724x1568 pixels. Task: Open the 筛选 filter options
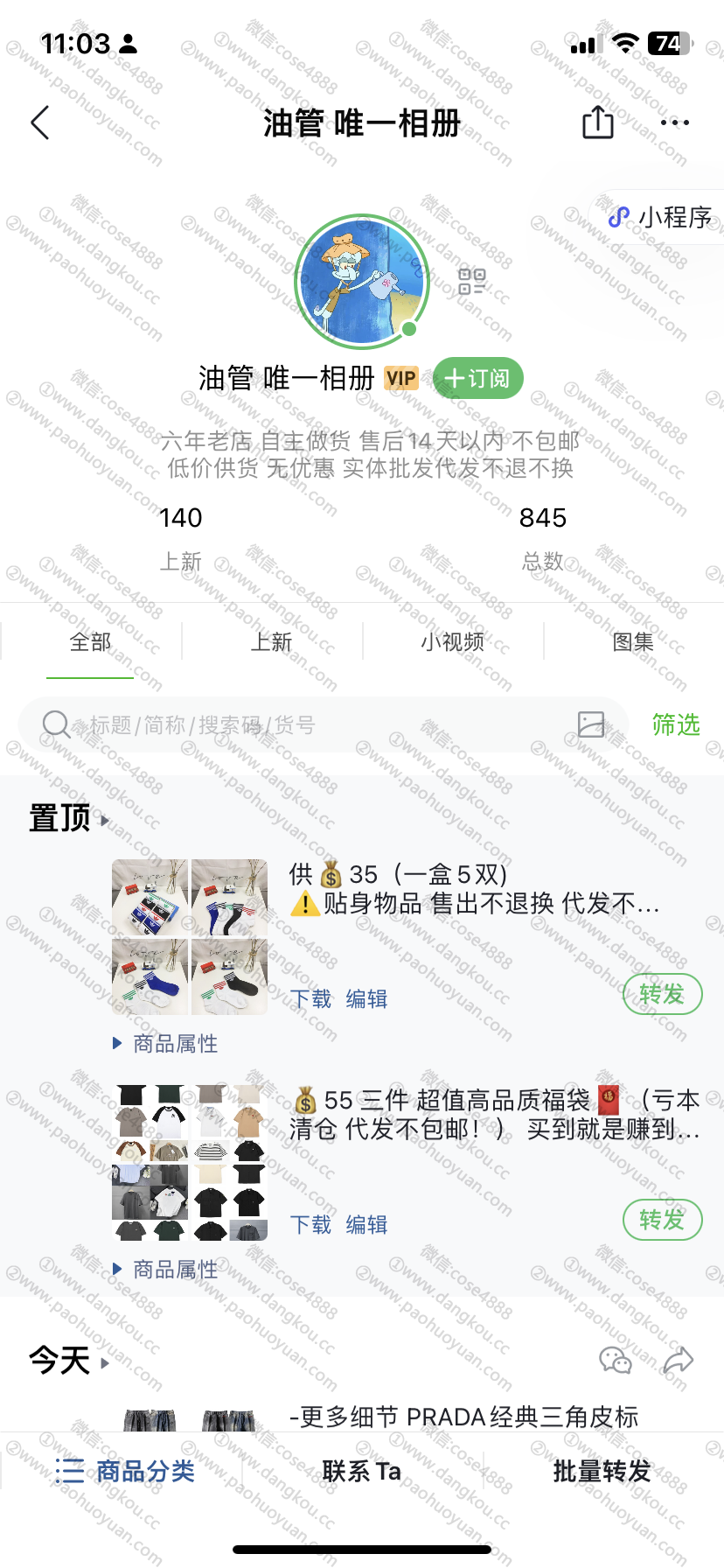coord(676,724)
